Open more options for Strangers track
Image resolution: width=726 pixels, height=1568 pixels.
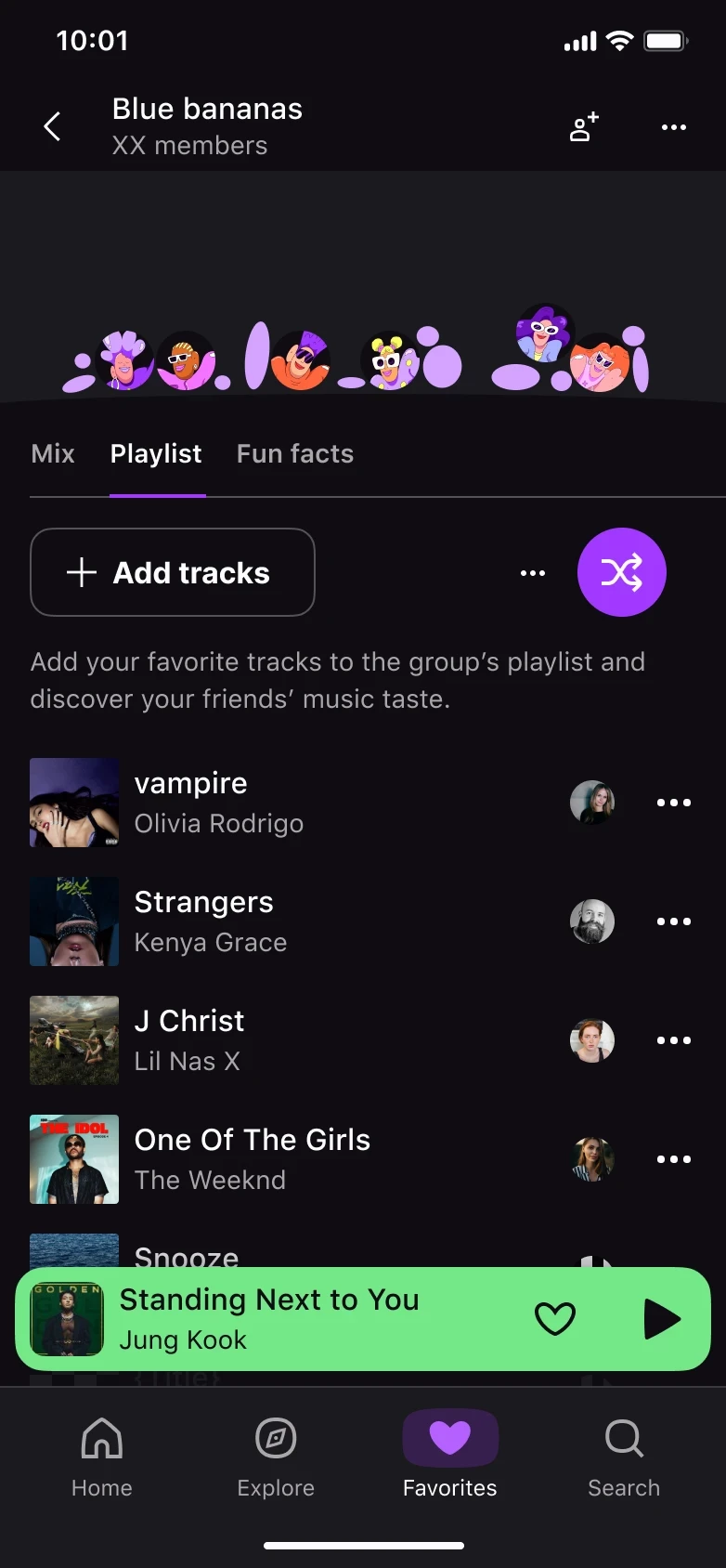[673, 921]
